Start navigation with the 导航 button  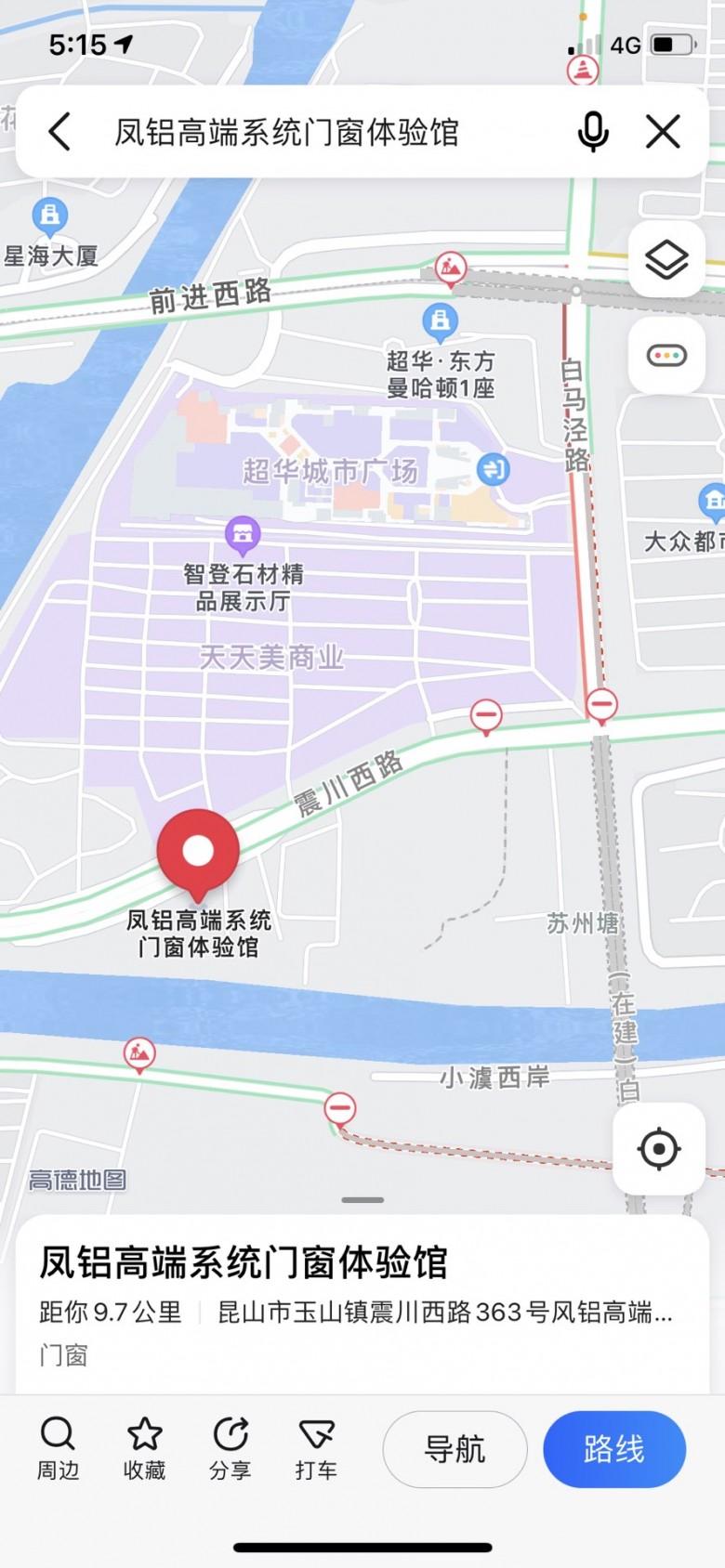click(x=455, y=1449)
